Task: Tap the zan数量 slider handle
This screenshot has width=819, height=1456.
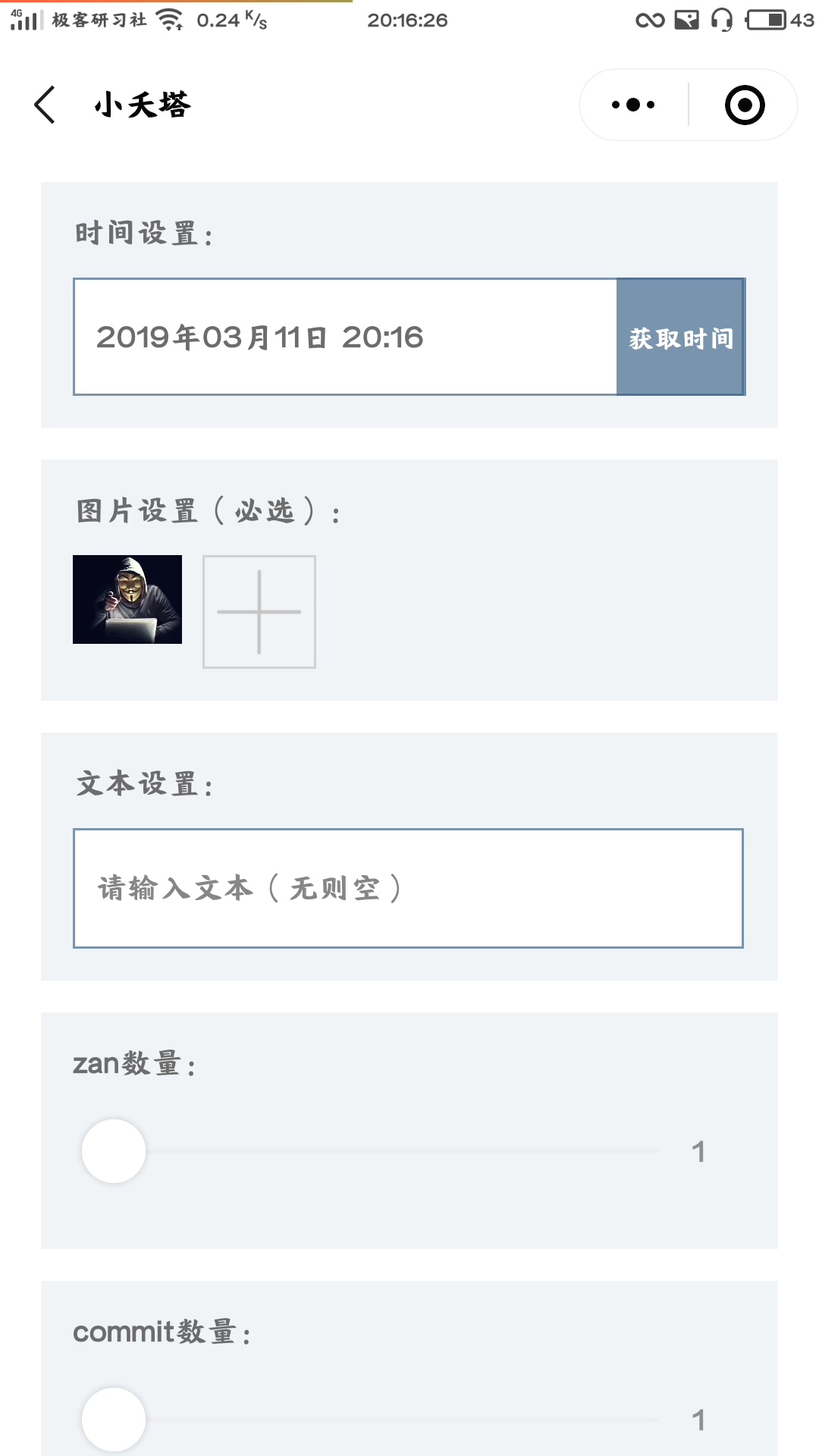Action: [114, 1151]
